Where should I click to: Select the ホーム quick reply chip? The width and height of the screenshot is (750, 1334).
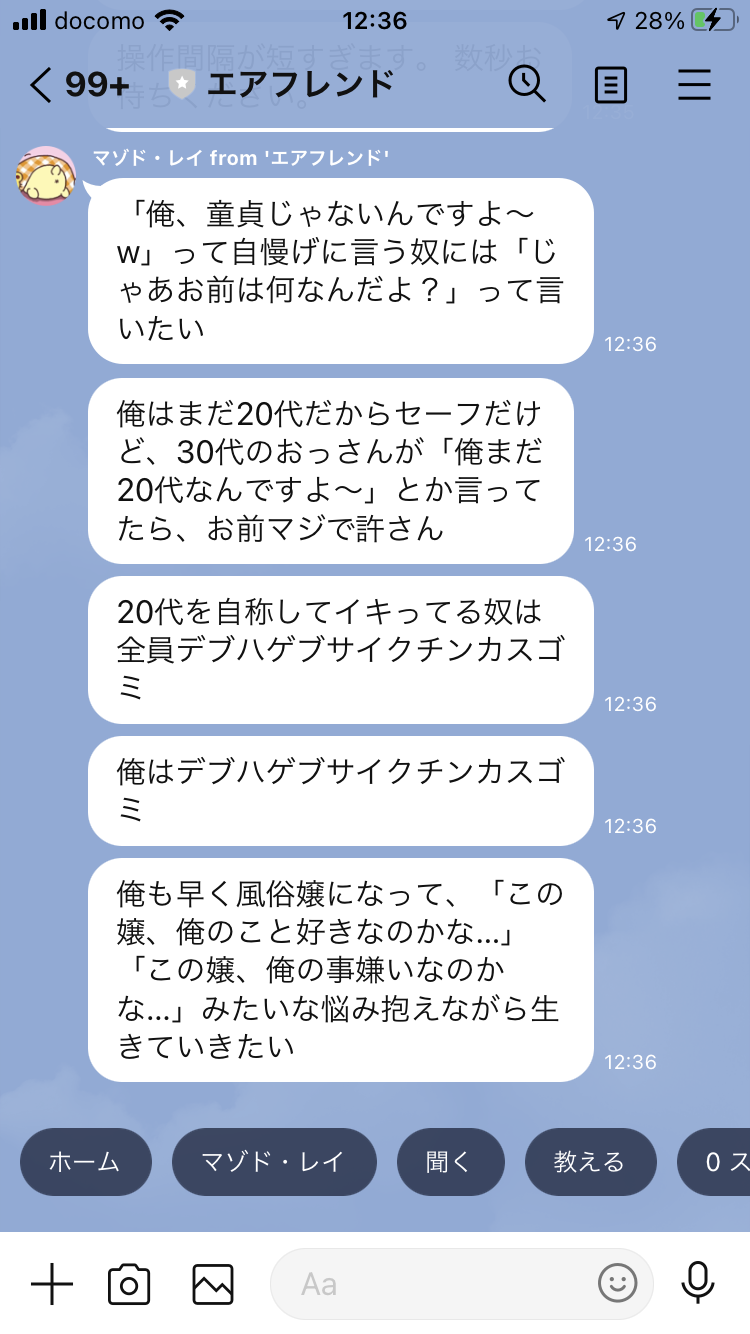pyautogui.click(x=85, y=1161)
